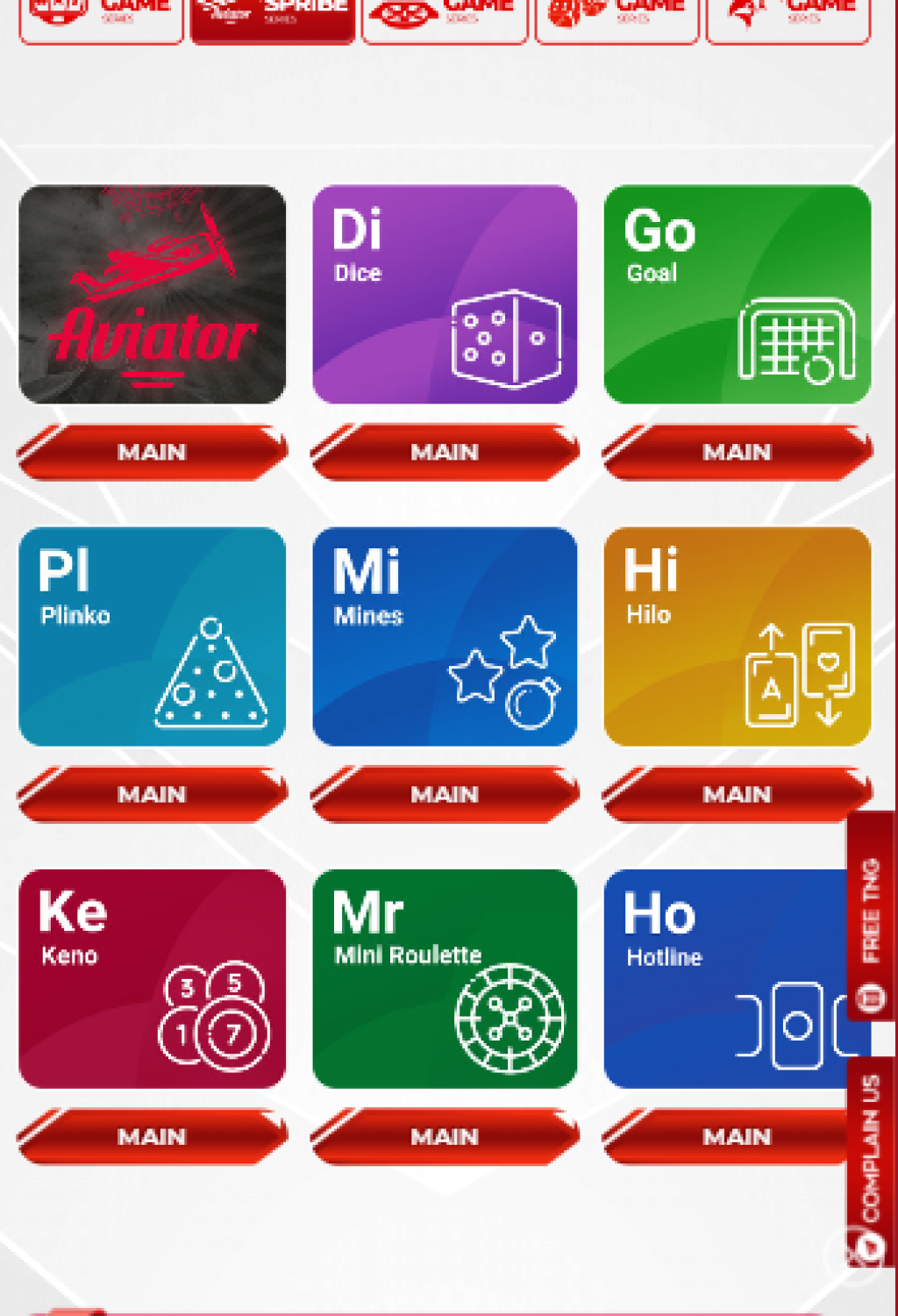Tap MAIN button under Mini Roulette
The image size is (898, 1316).
(445, 1136)
